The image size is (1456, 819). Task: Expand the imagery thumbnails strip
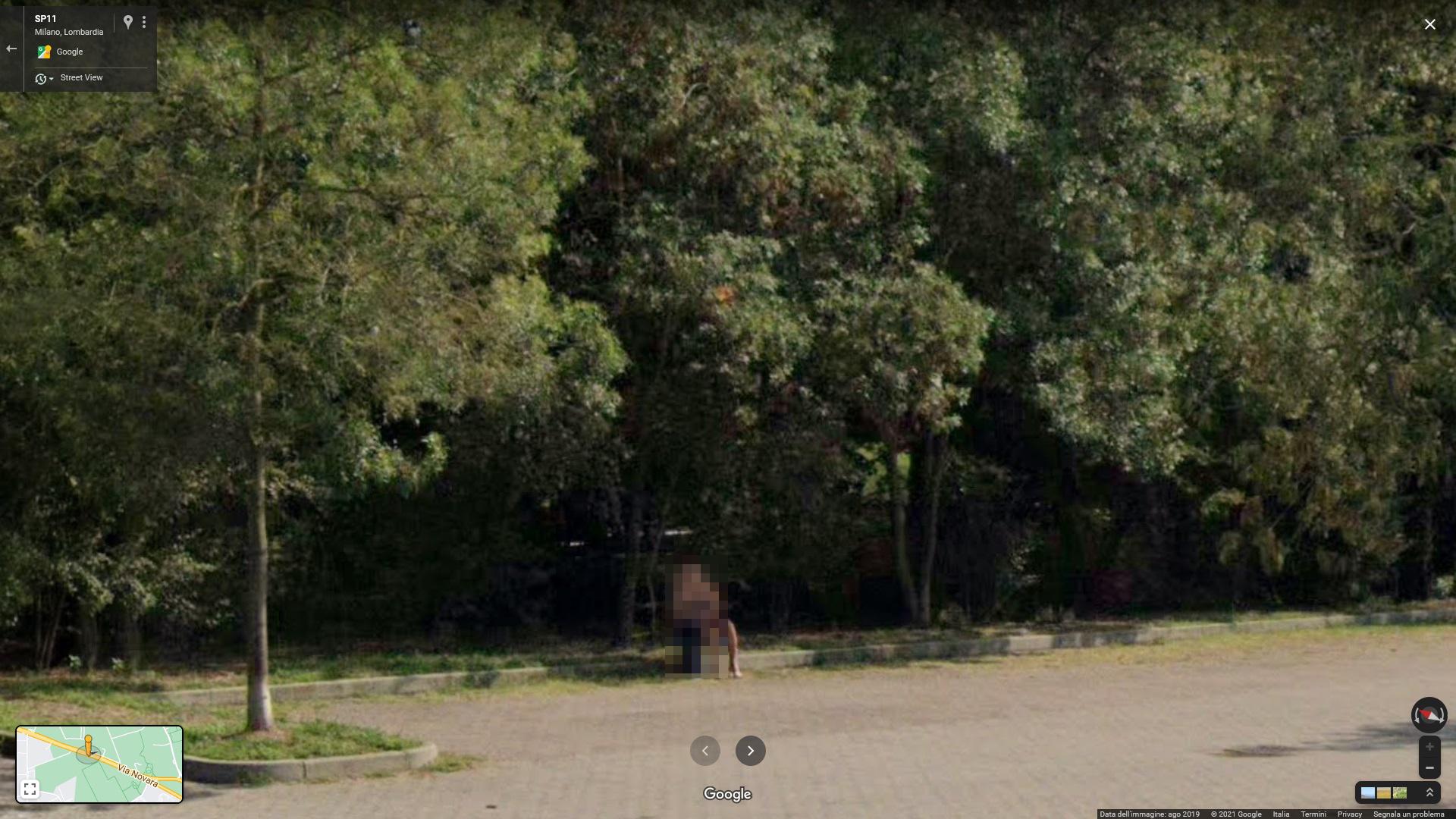(1429, 792)
